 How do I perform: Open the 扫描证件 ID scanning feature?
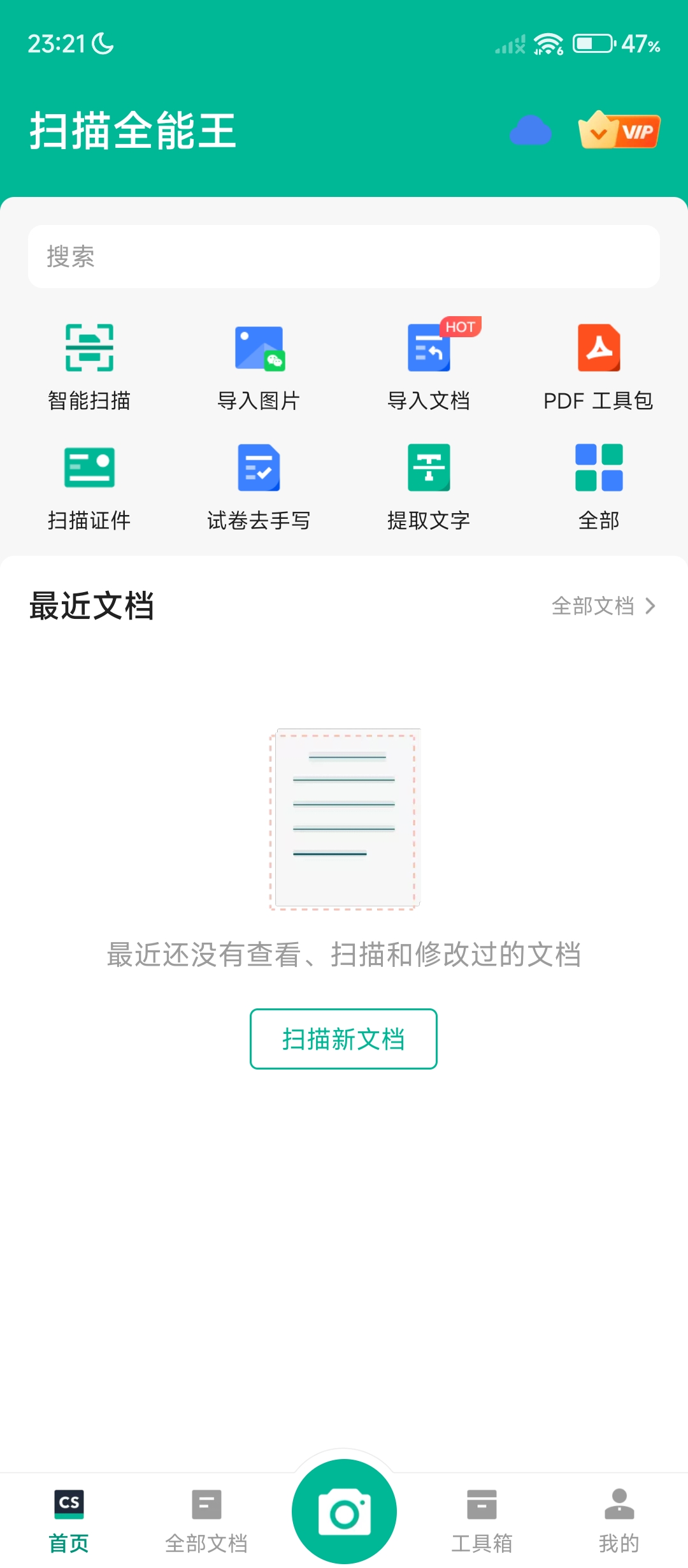click(x=89, y=484)
